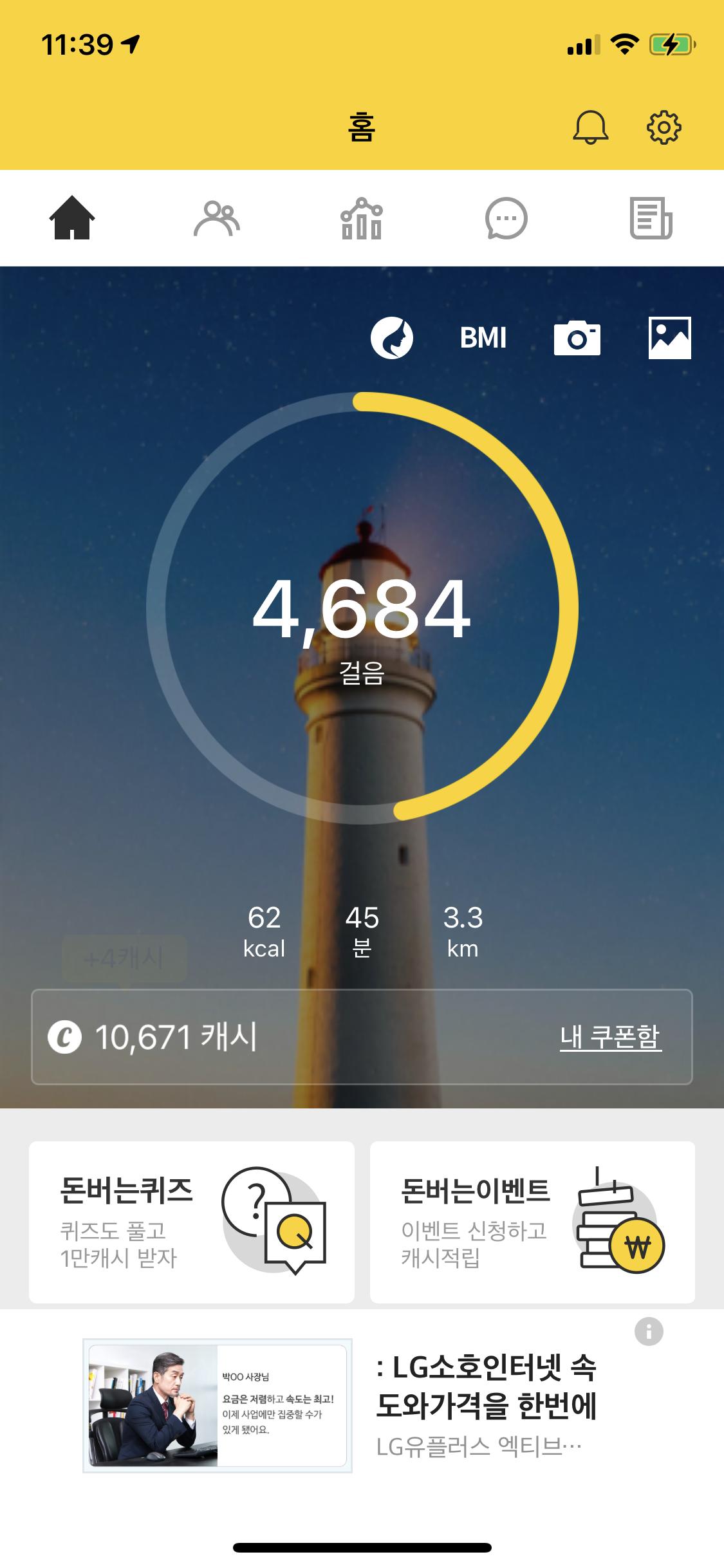
Task: Switch to the friends tab
Action: 217,219
